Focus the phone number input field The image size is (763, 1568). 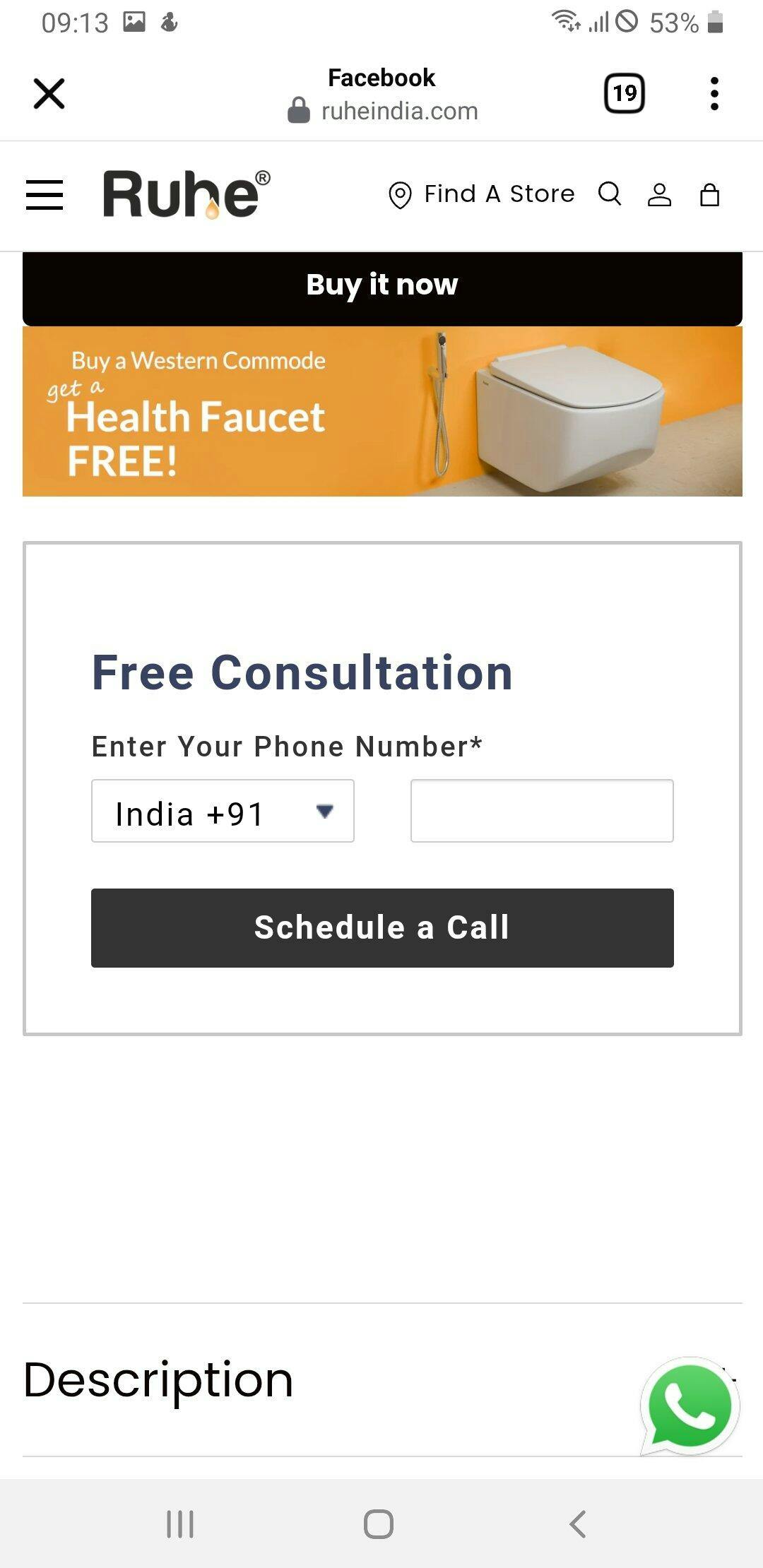[542, 811]
